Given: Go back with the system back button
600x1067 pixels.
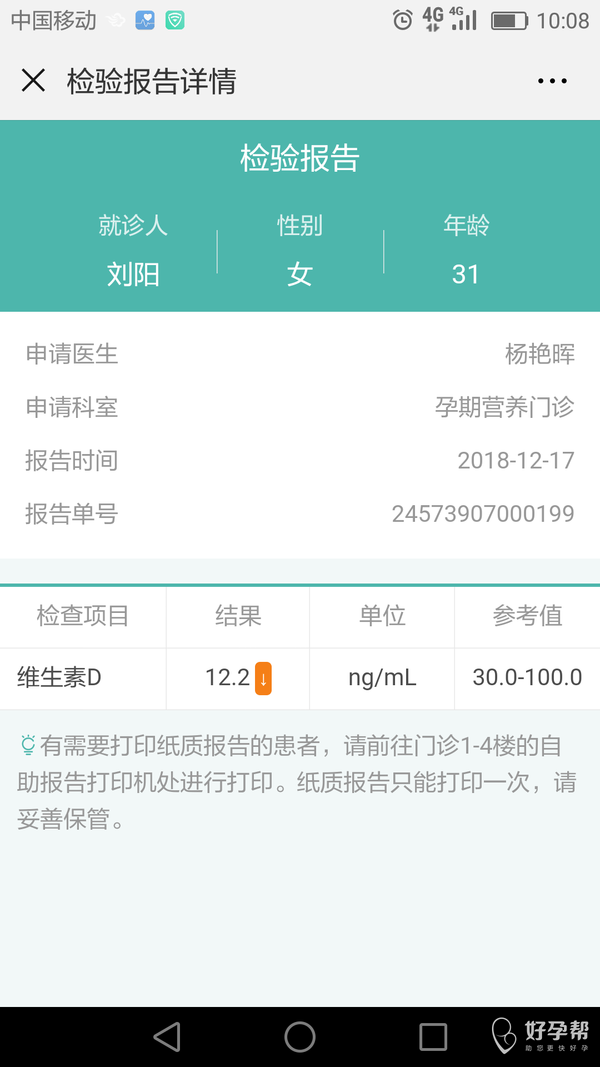Looking at the screenshot, I should coord(167,1037).
